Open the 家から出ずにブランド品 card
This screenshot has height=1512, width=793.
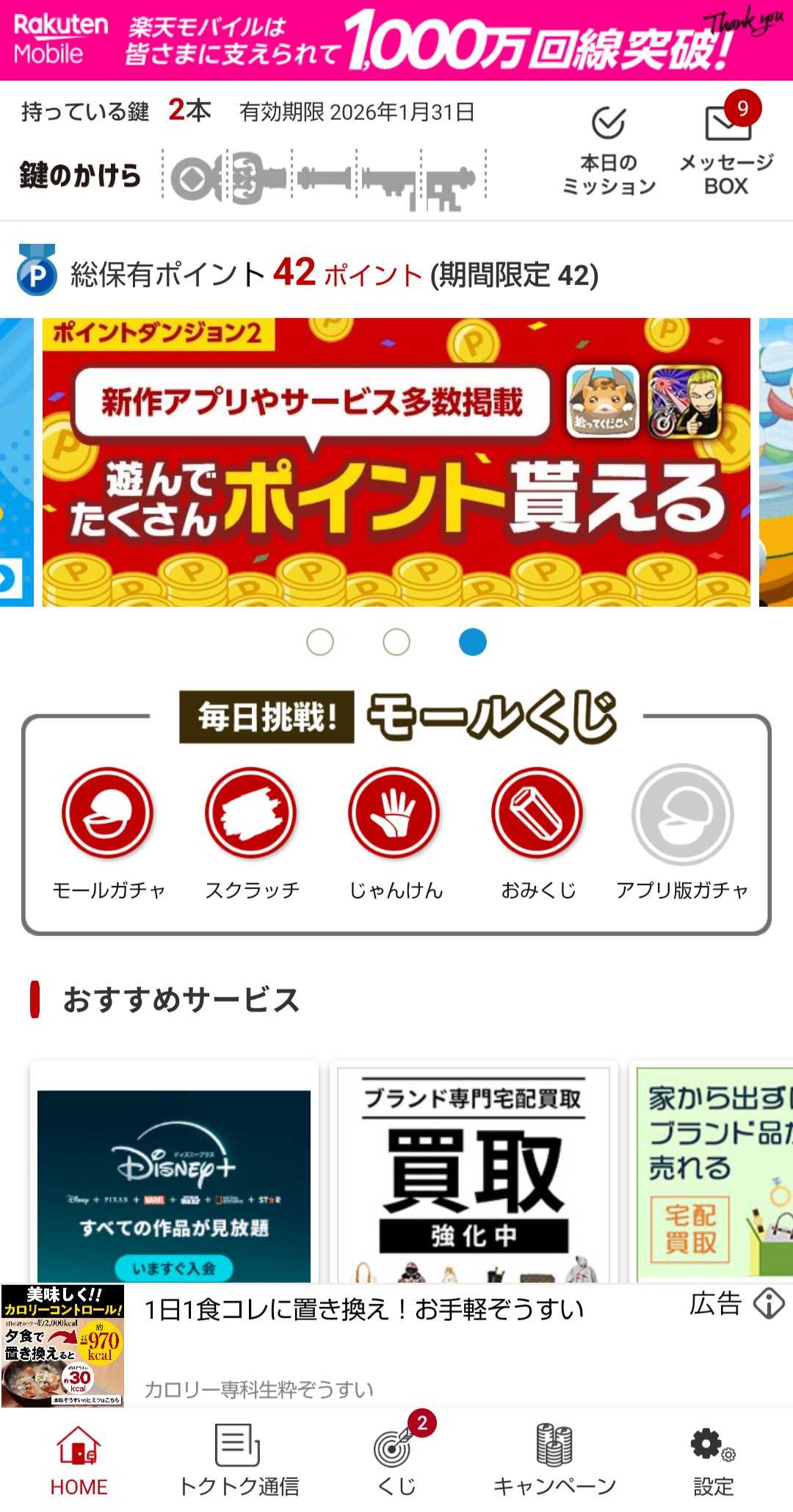click(x=714, y=1176)
